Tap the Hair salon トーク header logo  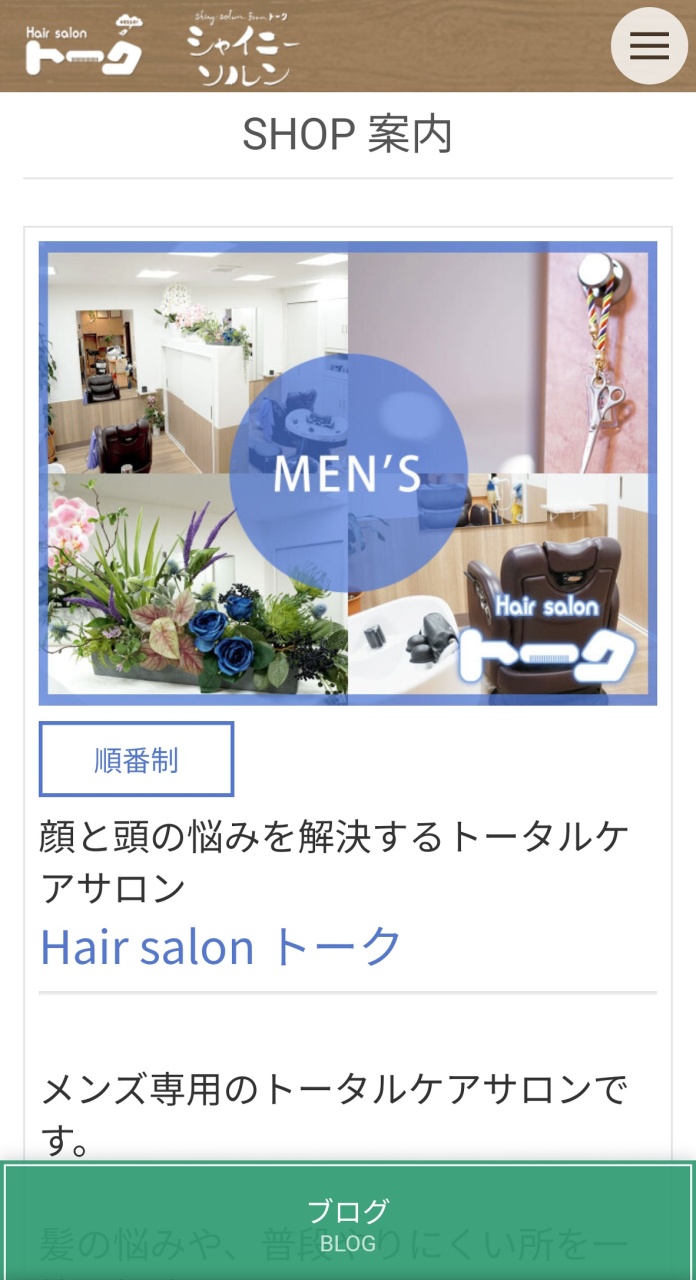tap(83, 46)
